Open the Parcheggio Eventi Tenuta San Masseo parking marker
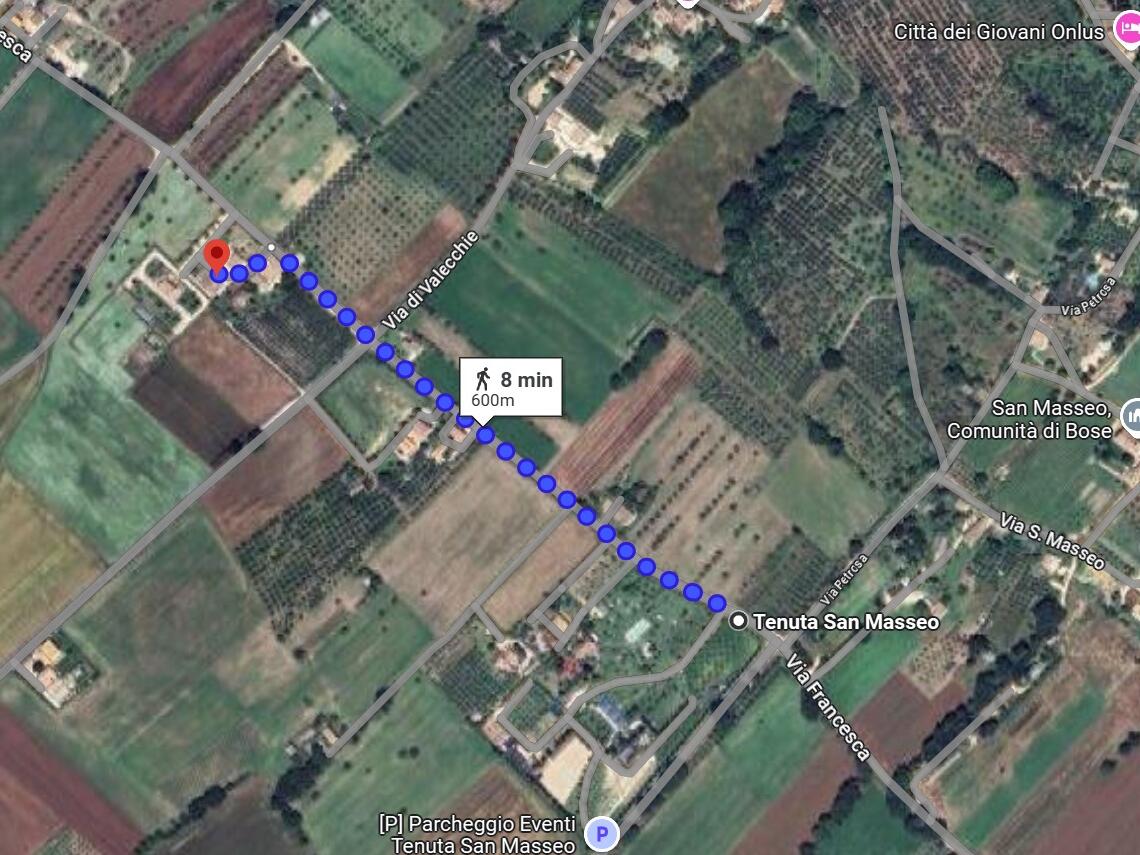This screenshot has height=855, width=1140. (x=601, y=832)
